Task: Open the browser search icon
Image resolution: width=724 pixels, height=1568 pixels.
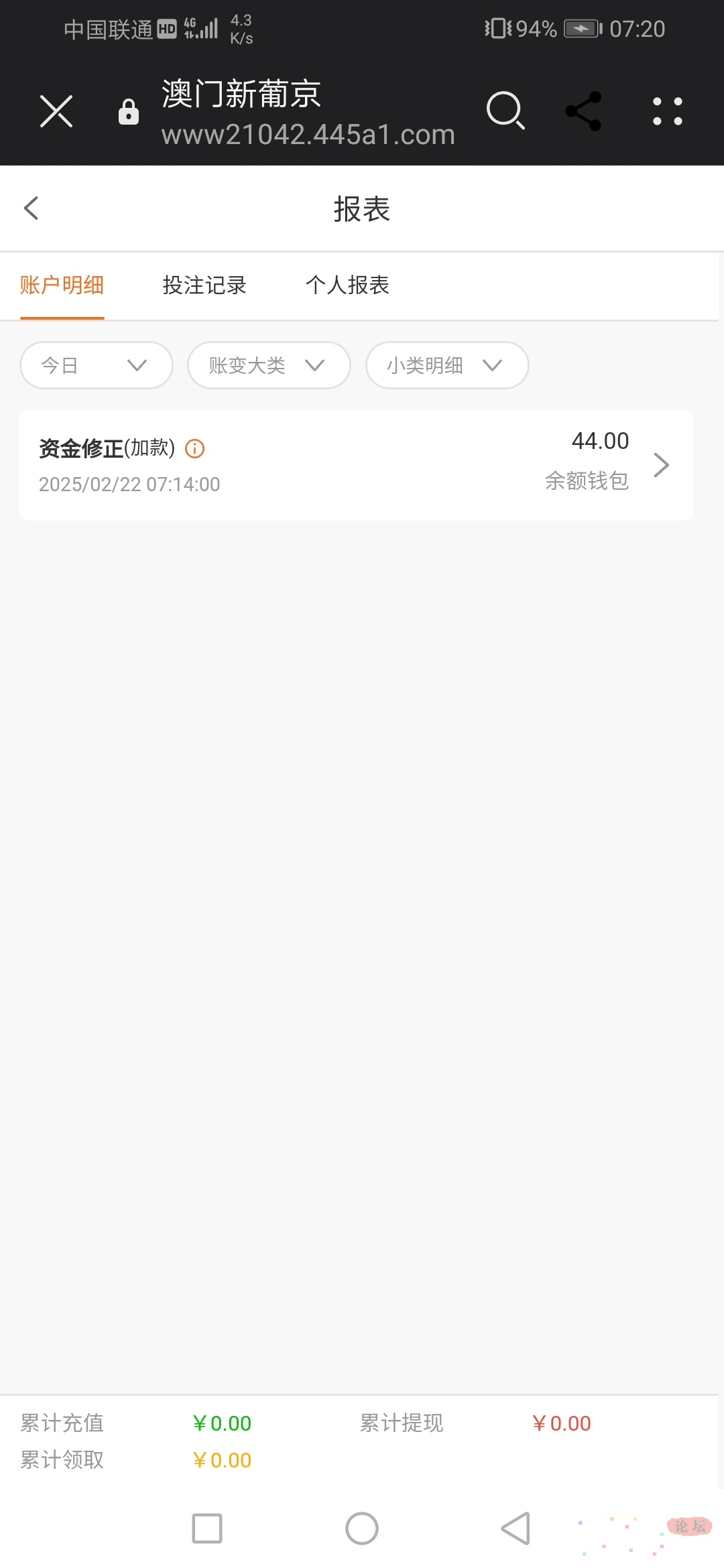Action: coord(506,111)
